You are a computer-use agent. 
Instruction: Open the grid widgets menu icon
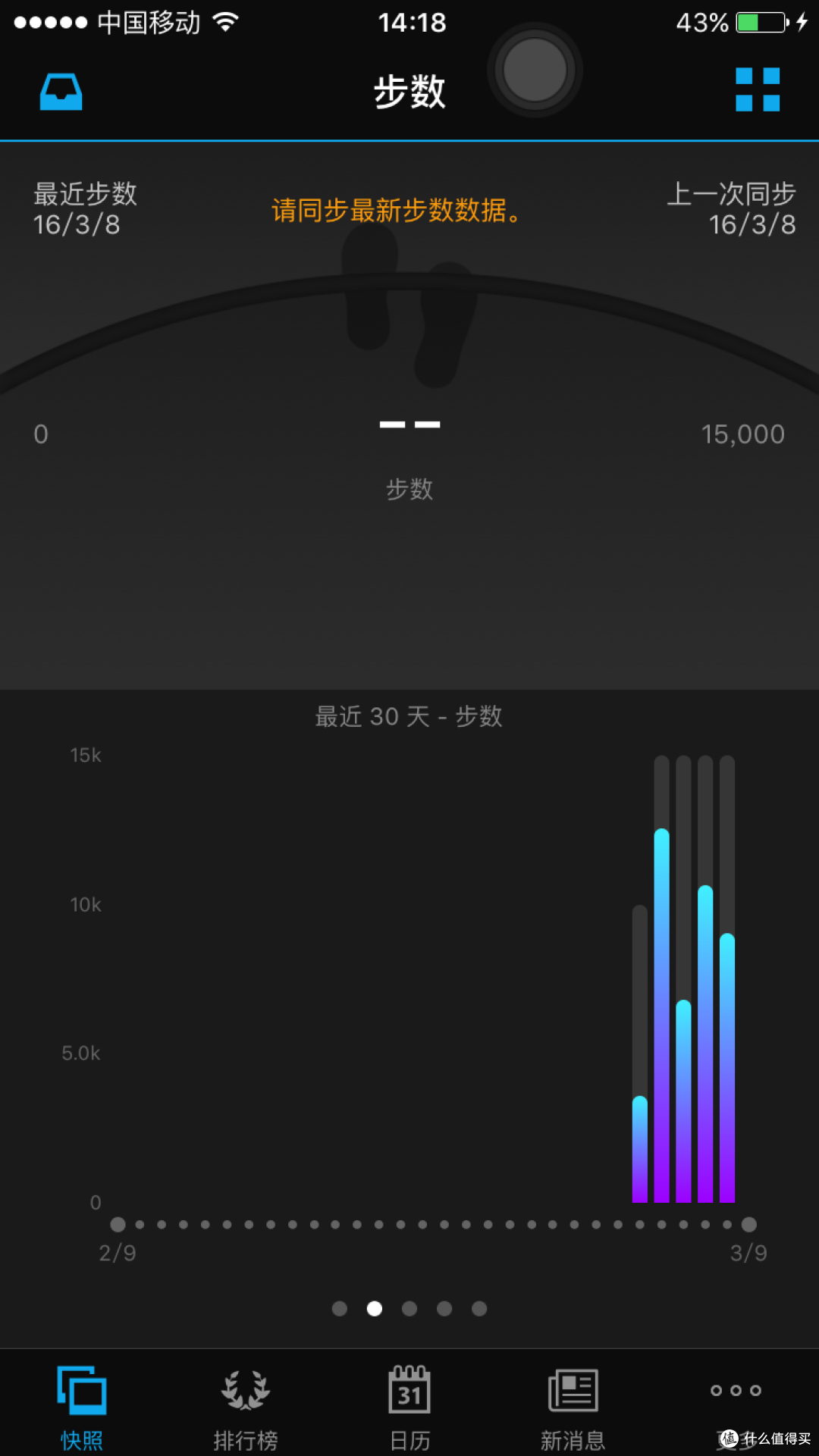[758, 89]
